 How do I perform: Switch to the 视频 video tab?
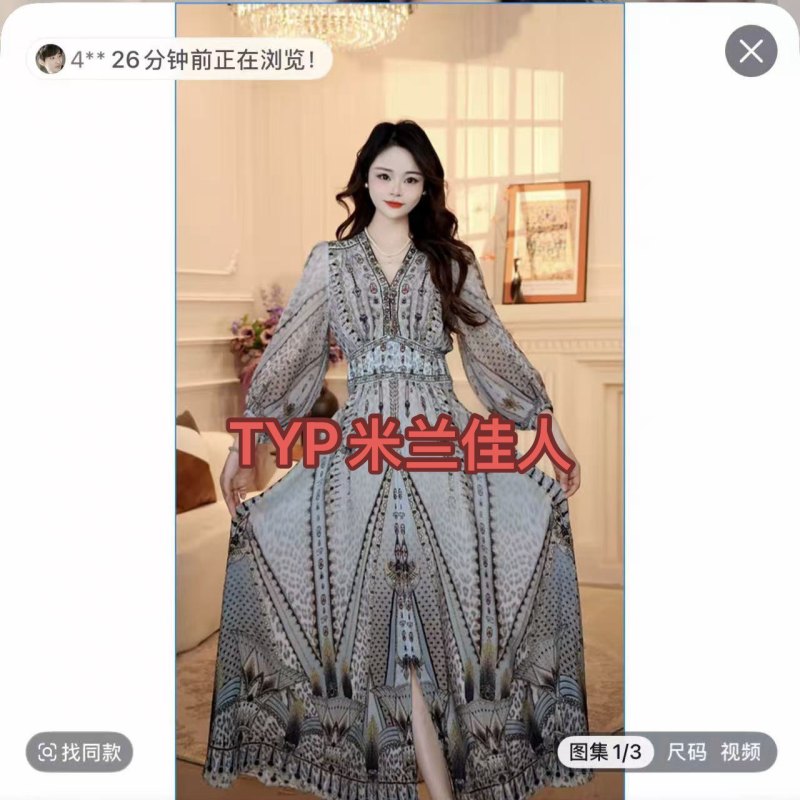(741, 752)
